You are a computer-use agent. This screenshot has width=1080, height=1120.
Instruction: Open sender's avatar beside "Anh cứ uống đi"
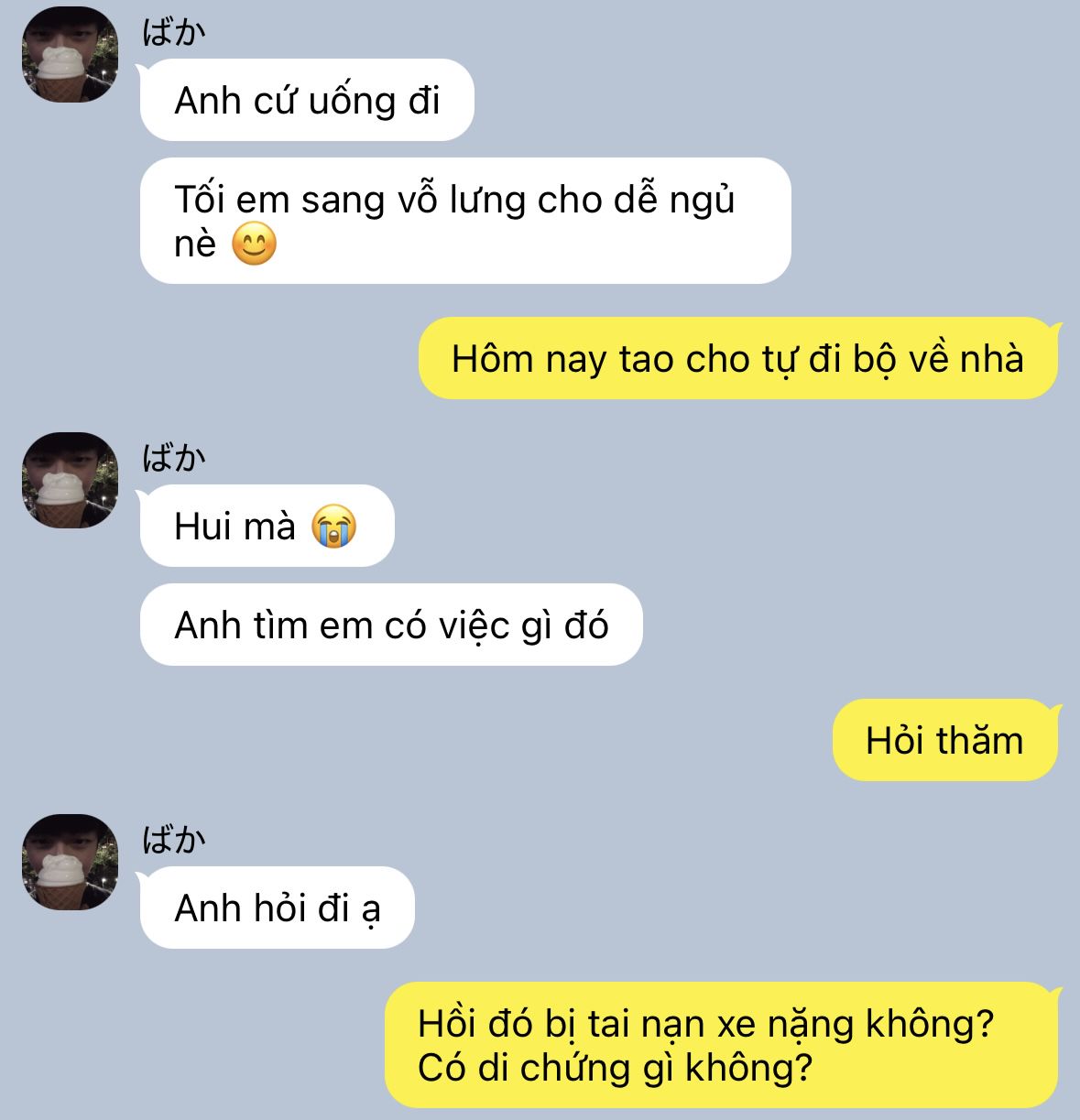pos(71,57)
